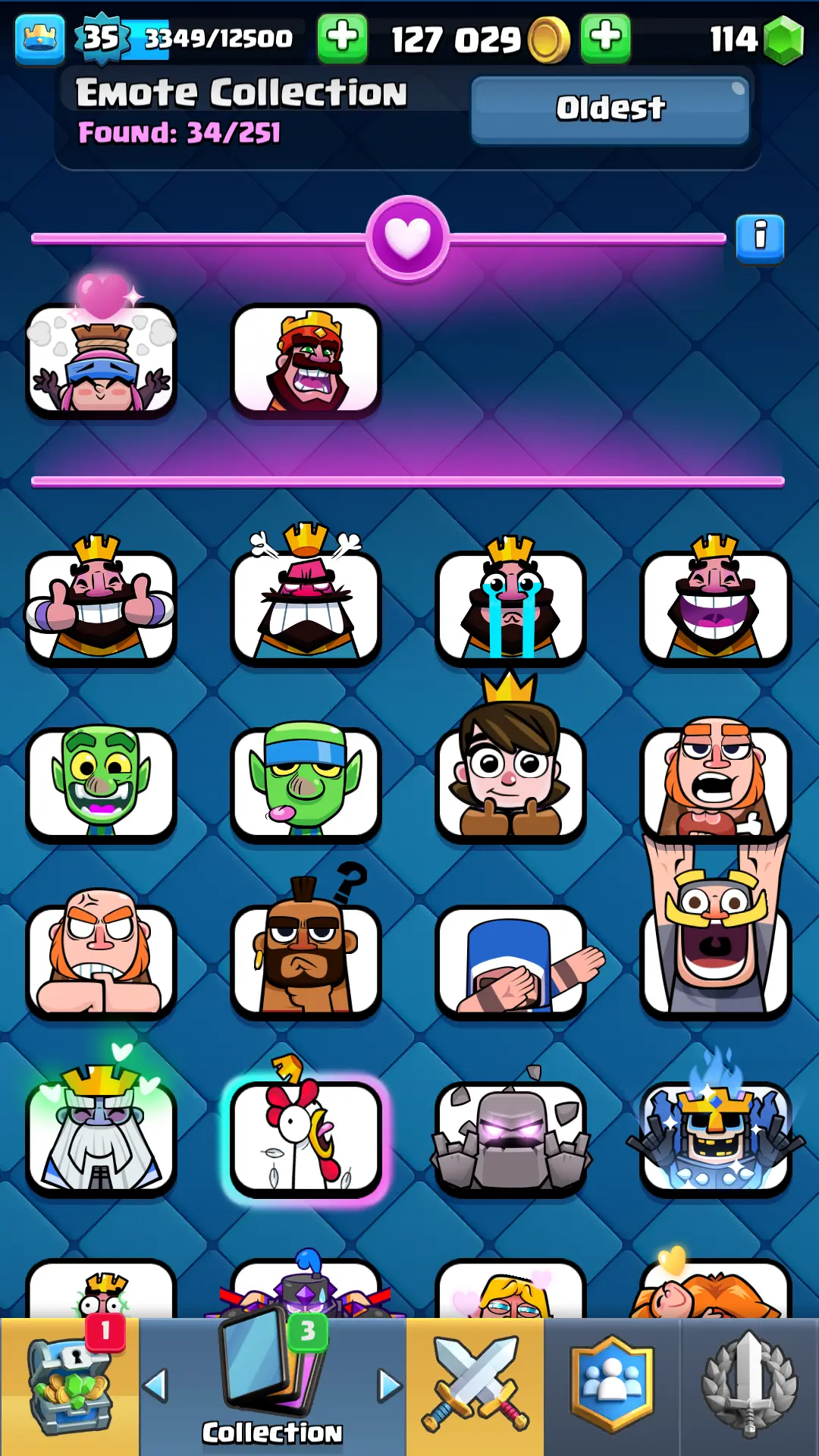The width and height of the screenshot is (819, 1456).
Task: Open the blue info button
Action: click(x=760, y=238)
